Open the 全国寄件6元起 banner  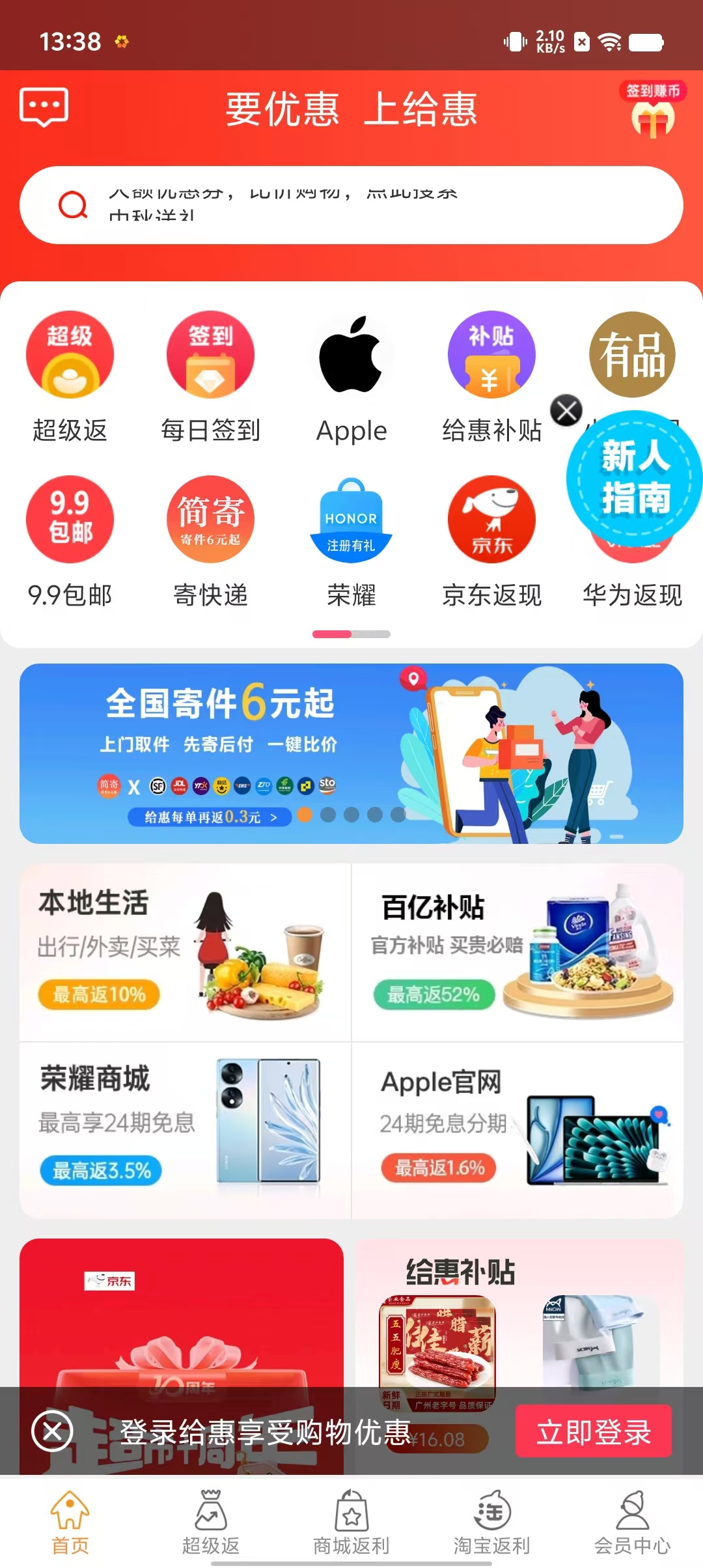click(x=351, y=753)
